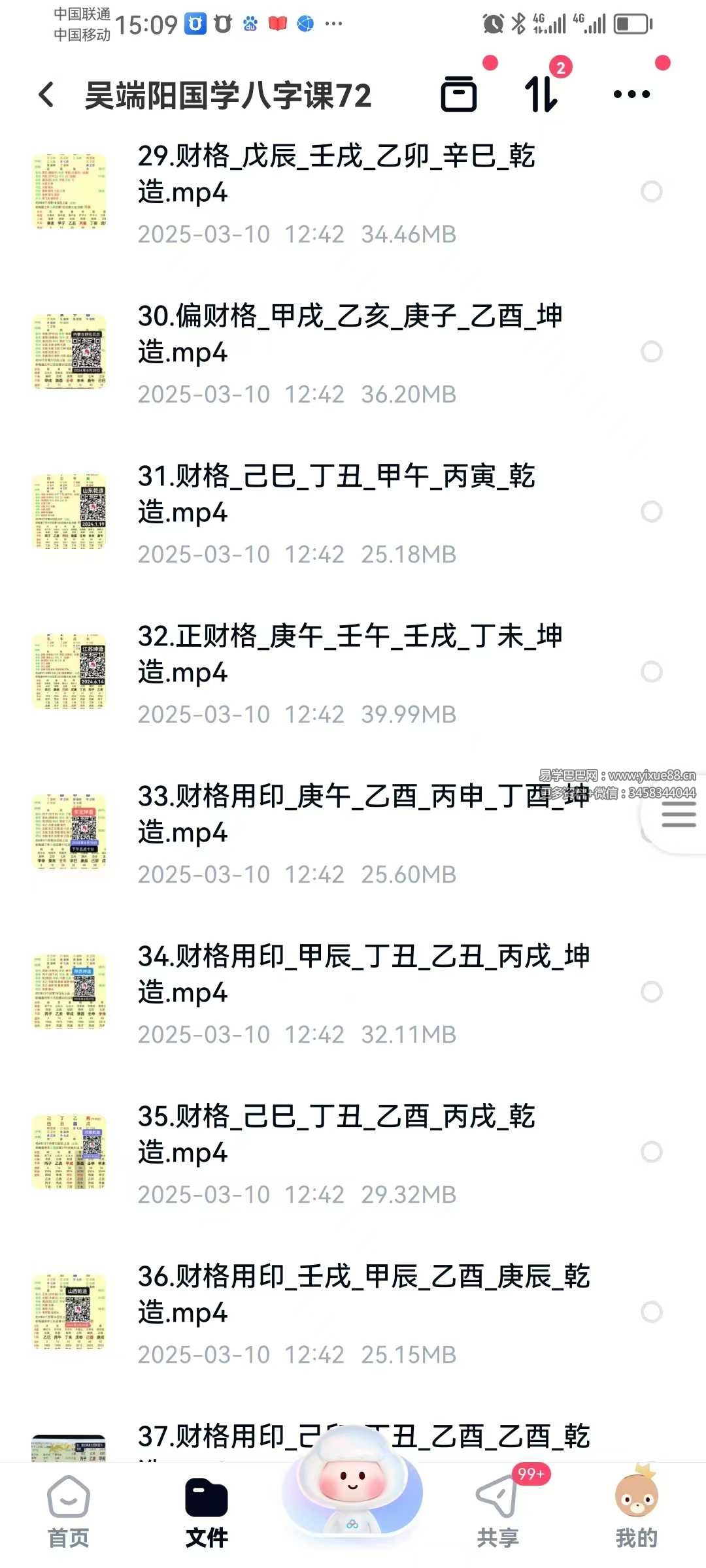
Task: Mark file 29.财格 with its select circle
Action: pos(651,191)
